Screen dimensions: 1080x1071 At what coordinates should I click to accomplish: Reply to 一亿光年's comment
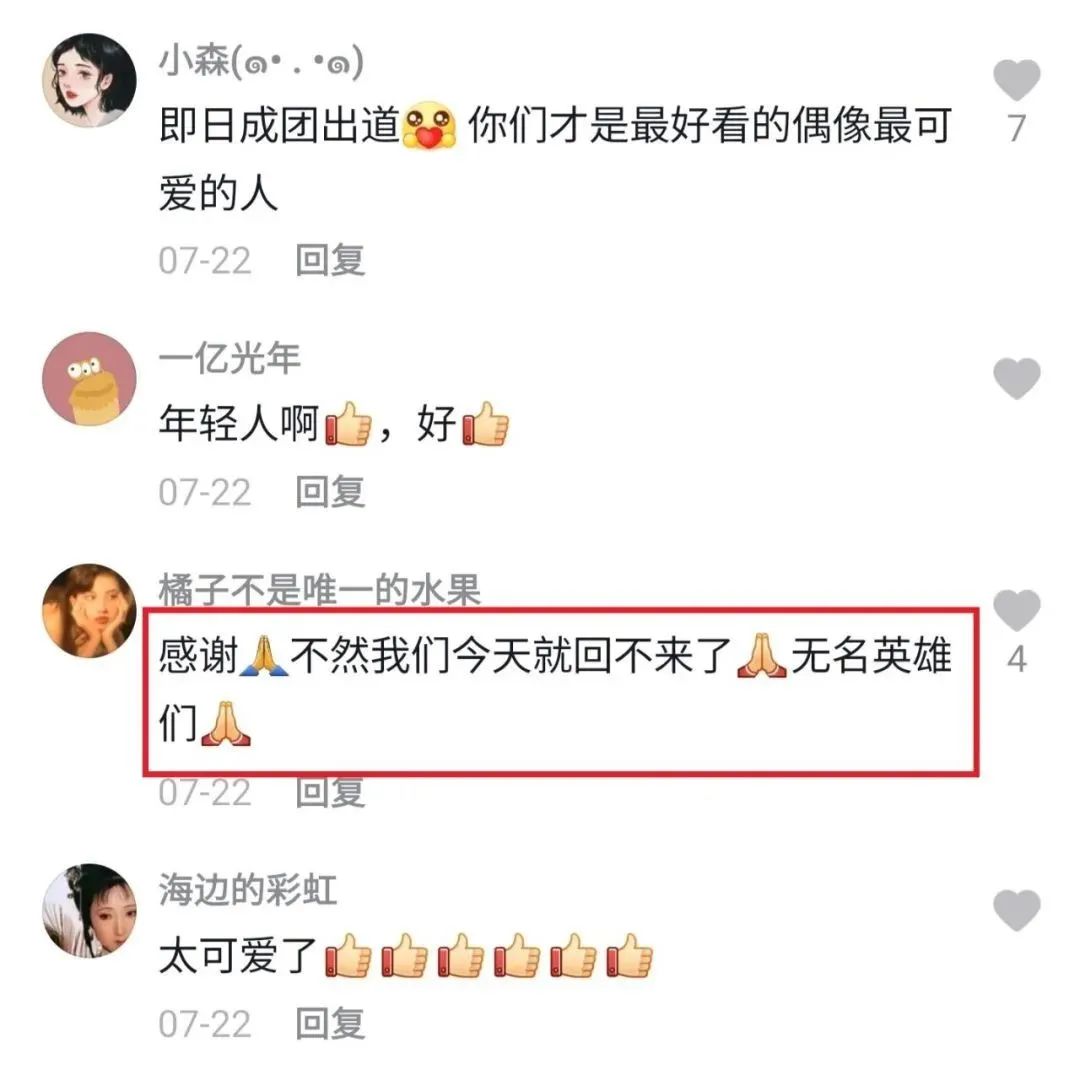point(330,491)
